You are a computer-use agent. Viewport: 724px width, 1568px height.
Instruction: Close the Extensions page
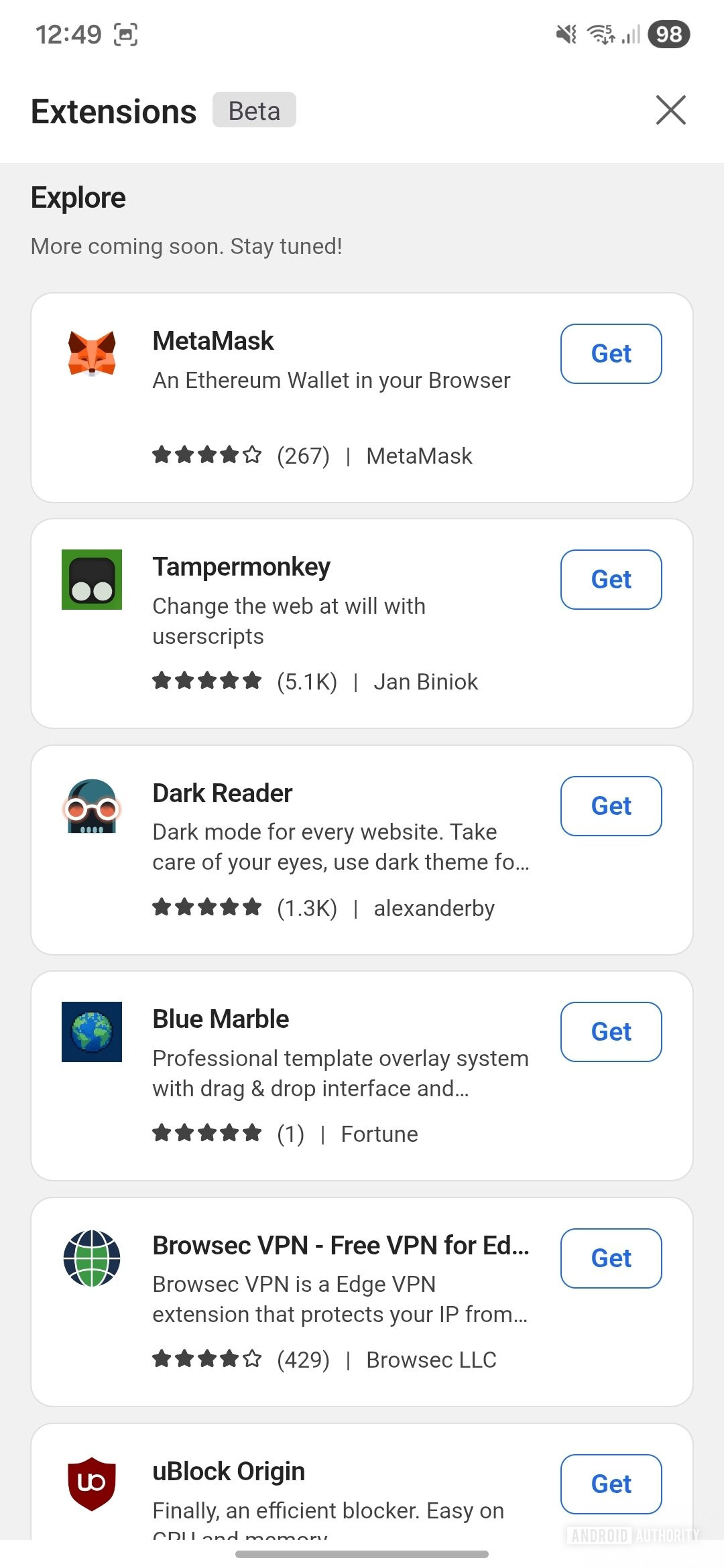670,110
